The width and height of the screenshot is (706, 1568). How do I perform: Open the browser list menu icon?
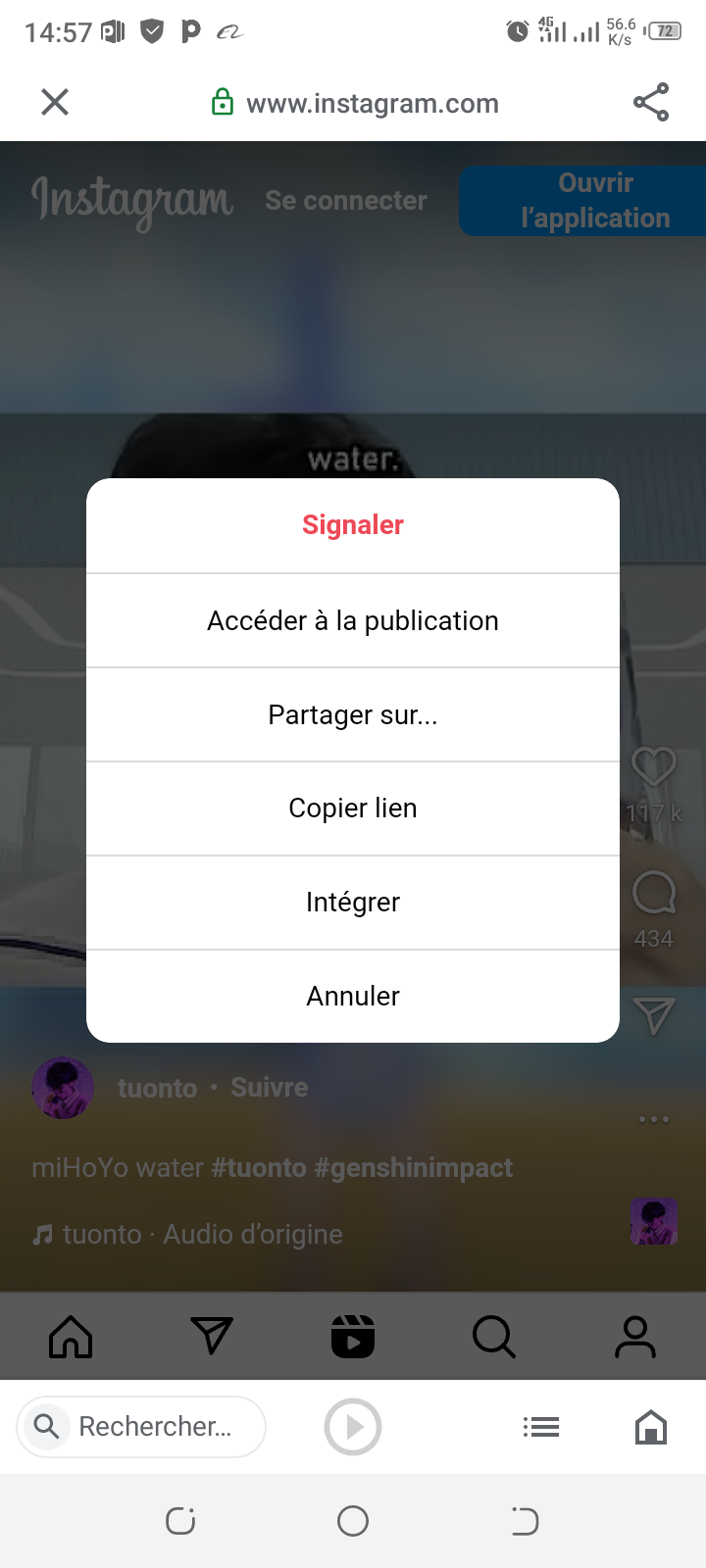coord(541,1427)
